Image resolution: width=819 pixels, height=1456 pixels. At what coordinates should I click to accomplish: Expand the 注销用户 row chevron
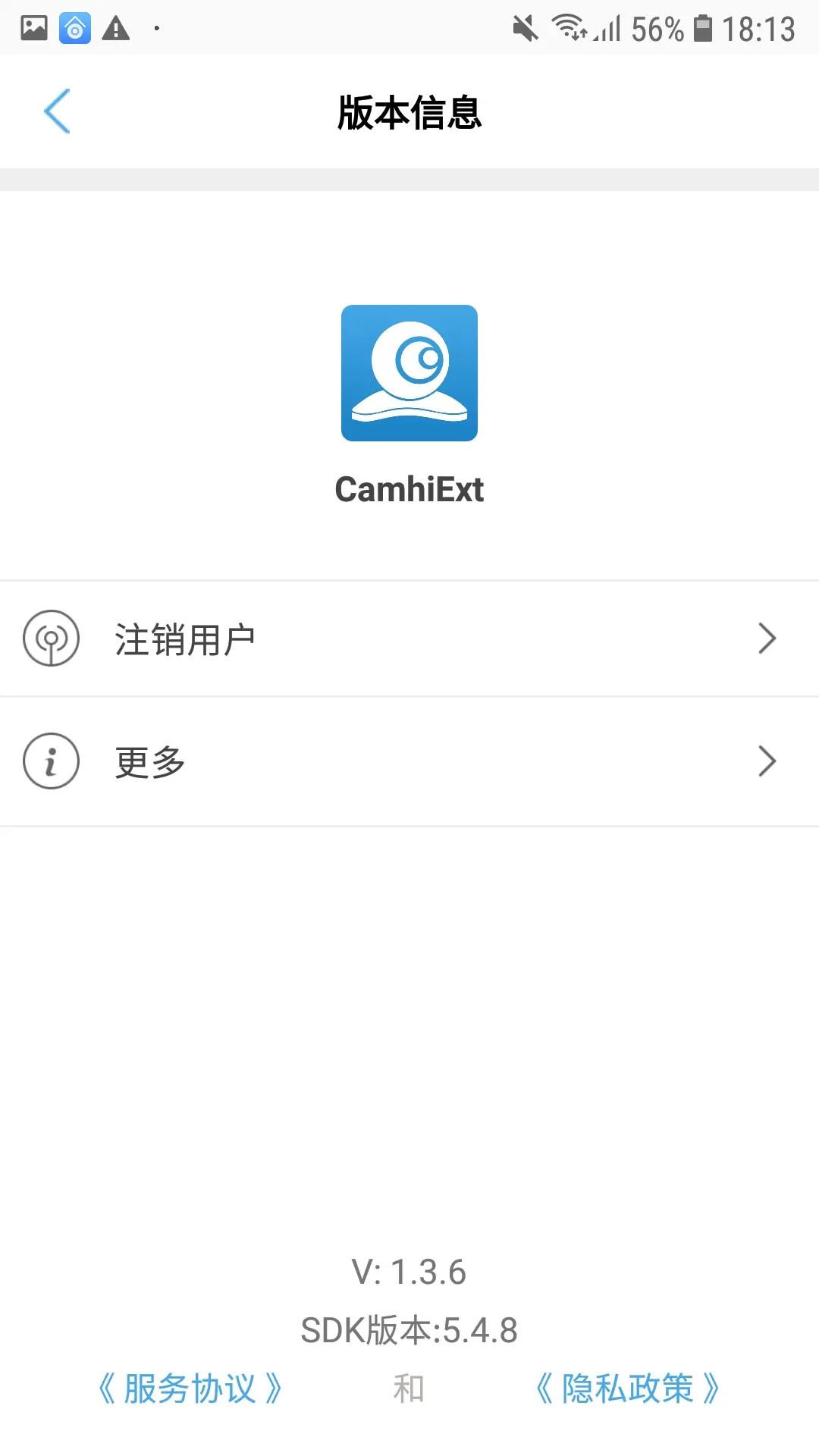tap(769, 639)
